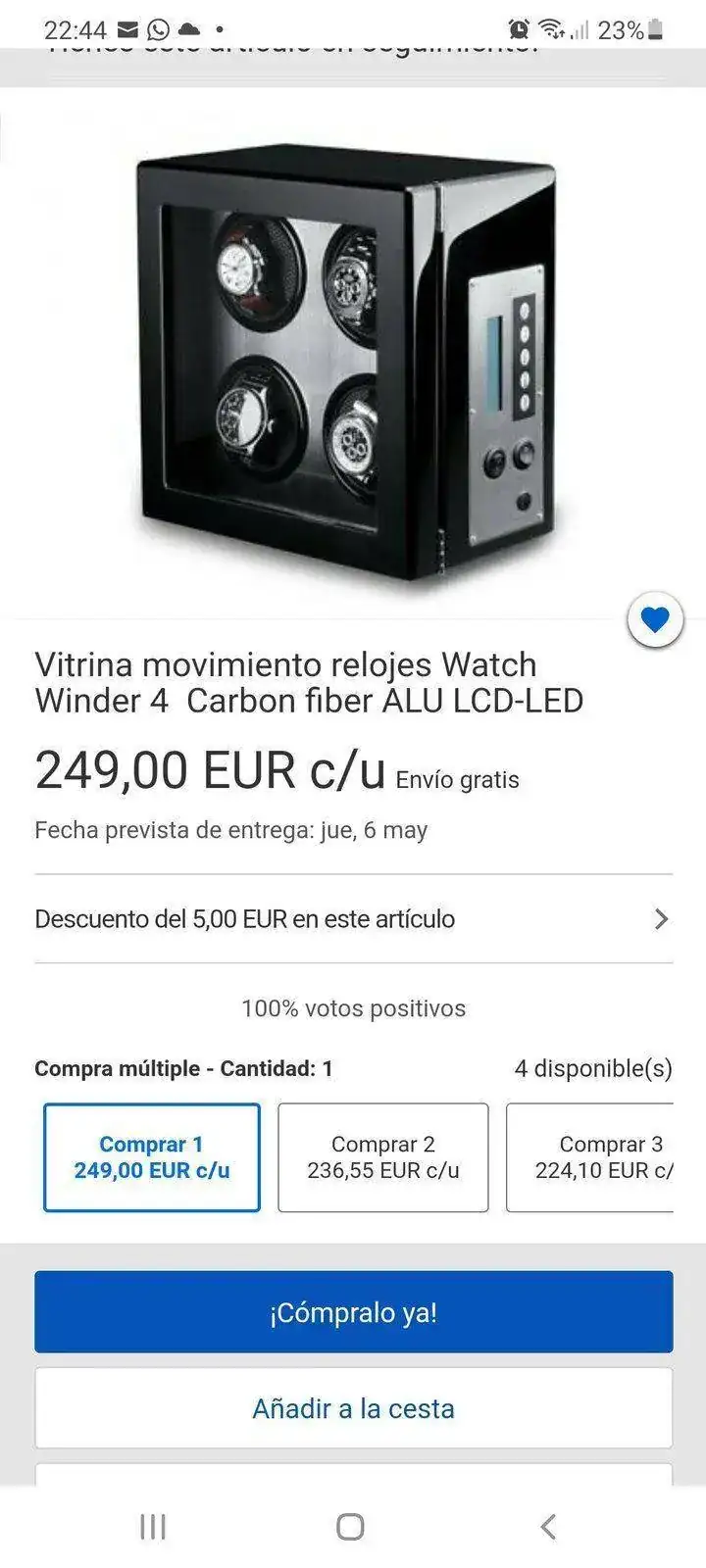This screenshot has width=706, height=1568.
Task: Buy now with ¡Cómpralo ya!
Action: (353, 1312)
